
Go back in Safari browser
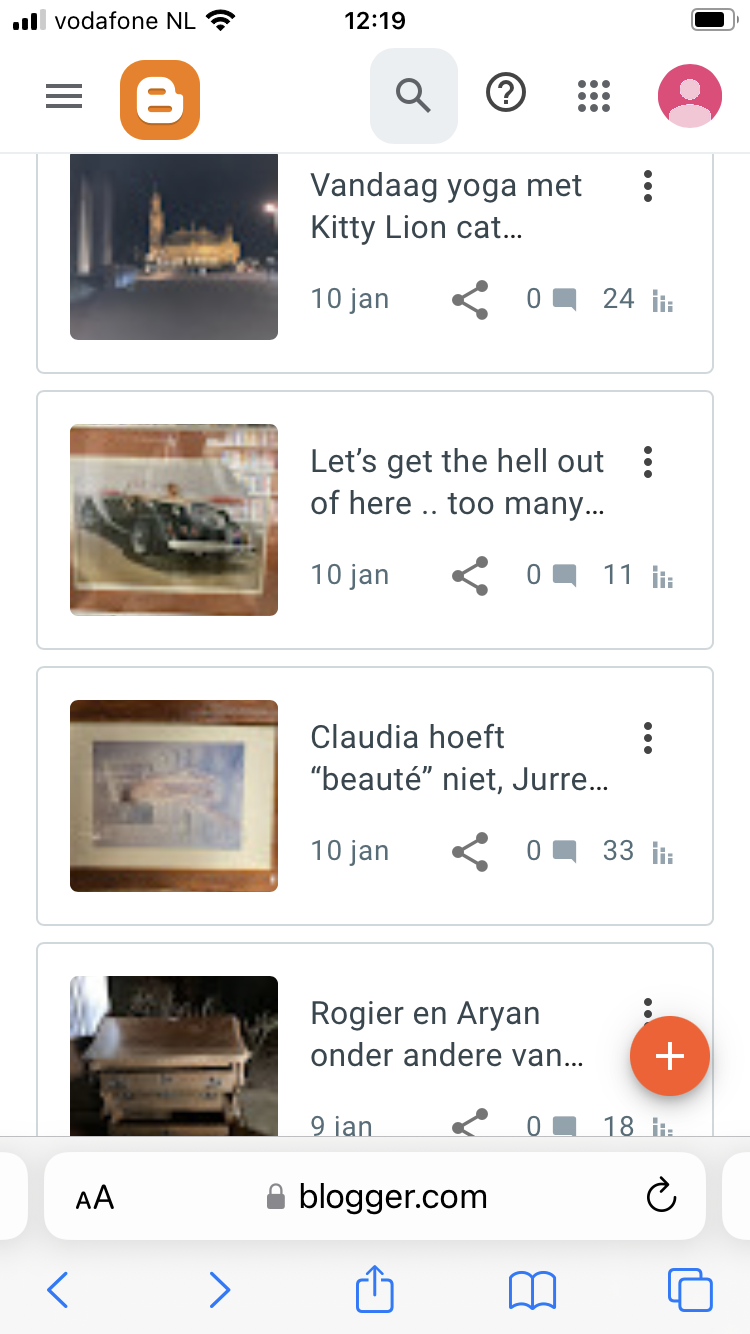tap(58, 1289)
